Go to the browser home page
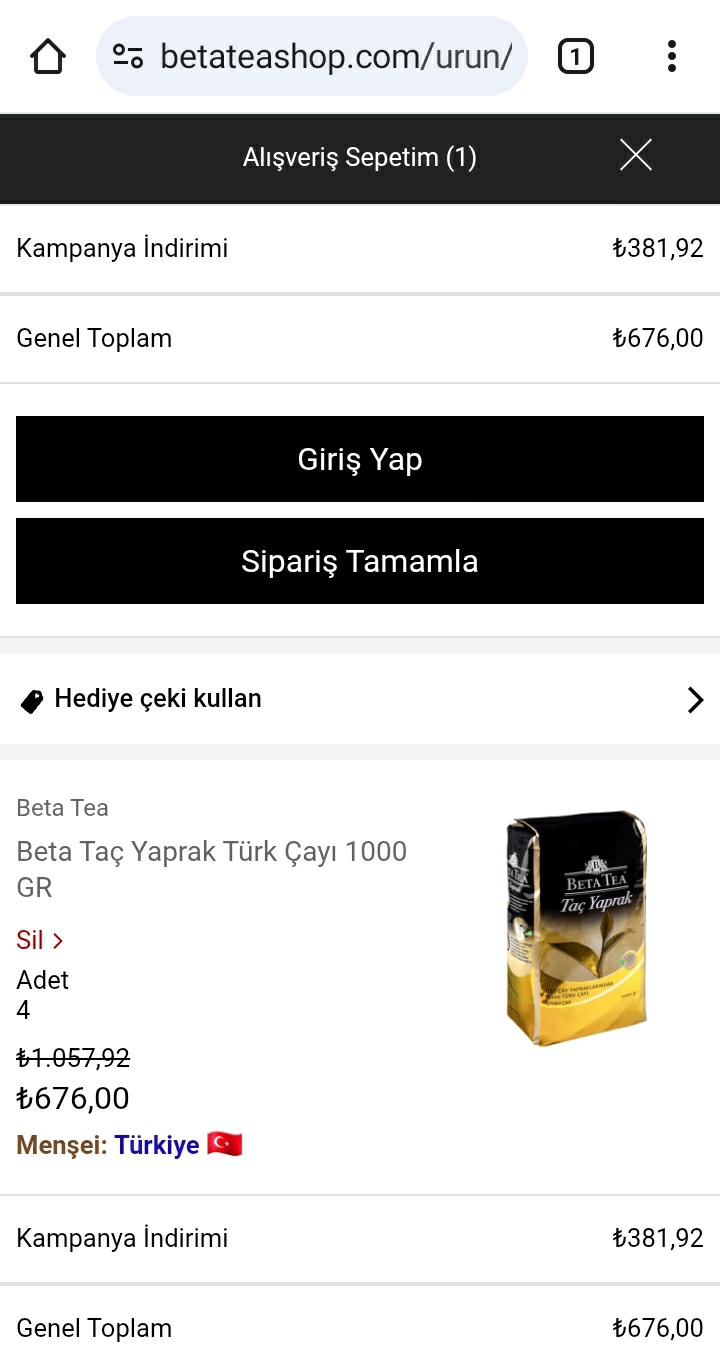This screenshot has width=720, height=1346. (x=48, y=56)
